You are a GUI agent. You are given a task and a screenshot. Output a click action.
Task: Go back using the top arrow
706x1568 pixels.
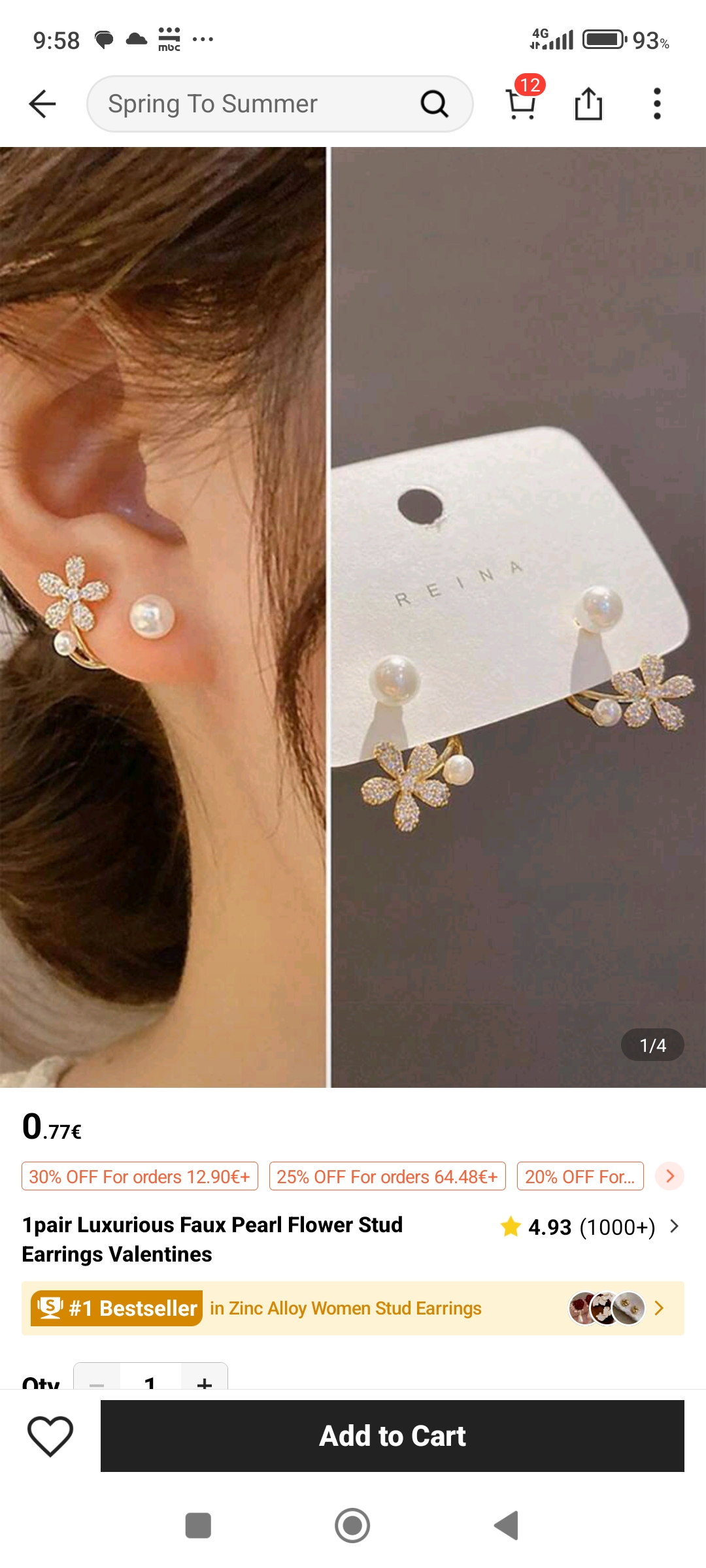point(43,104)
